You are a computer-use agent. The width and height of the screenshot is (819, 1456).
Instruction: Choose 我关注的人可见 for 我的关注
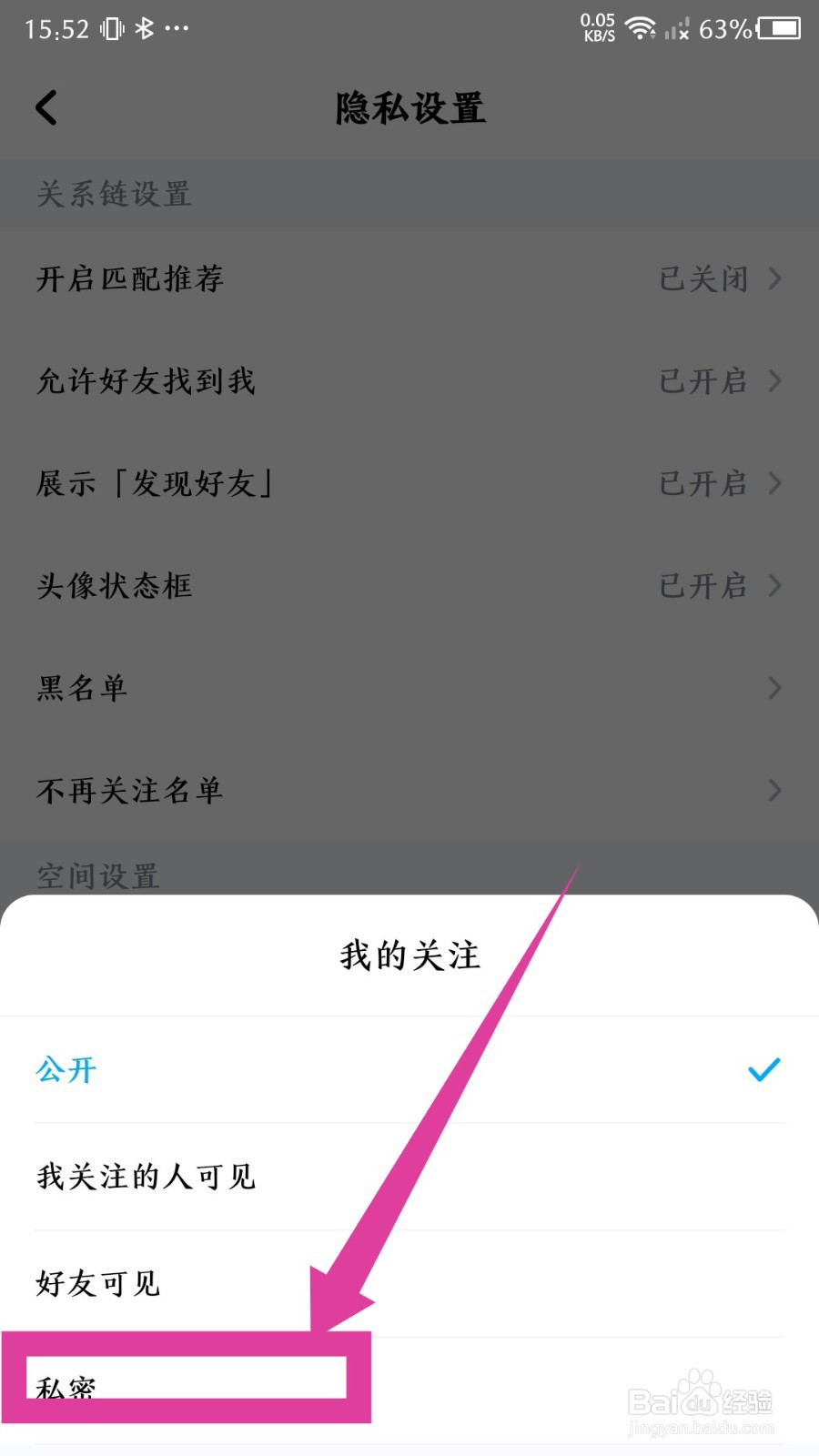tap(146, 1177)
